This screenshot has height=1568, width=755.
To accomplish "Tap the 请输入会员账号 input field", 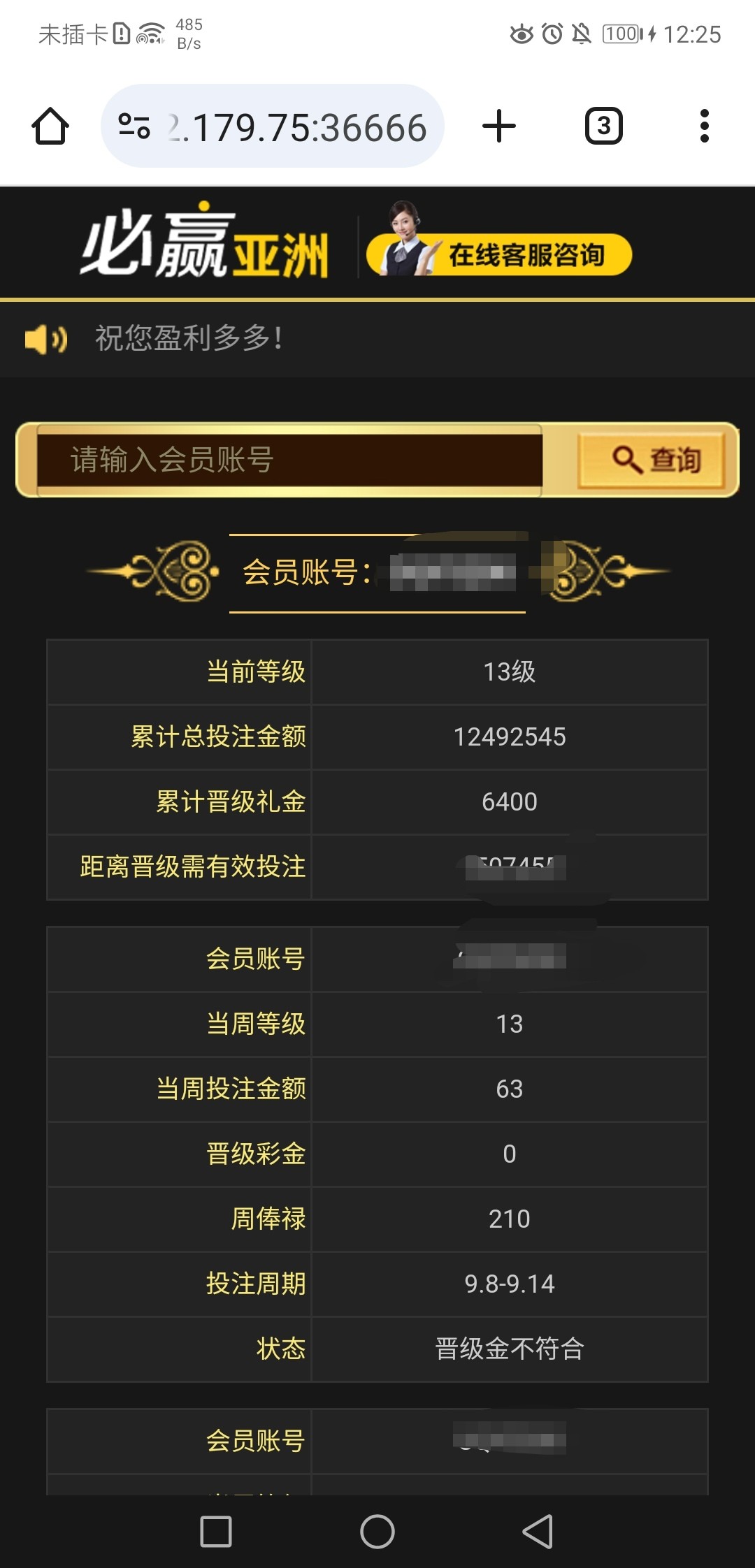I will coord(289,460).
